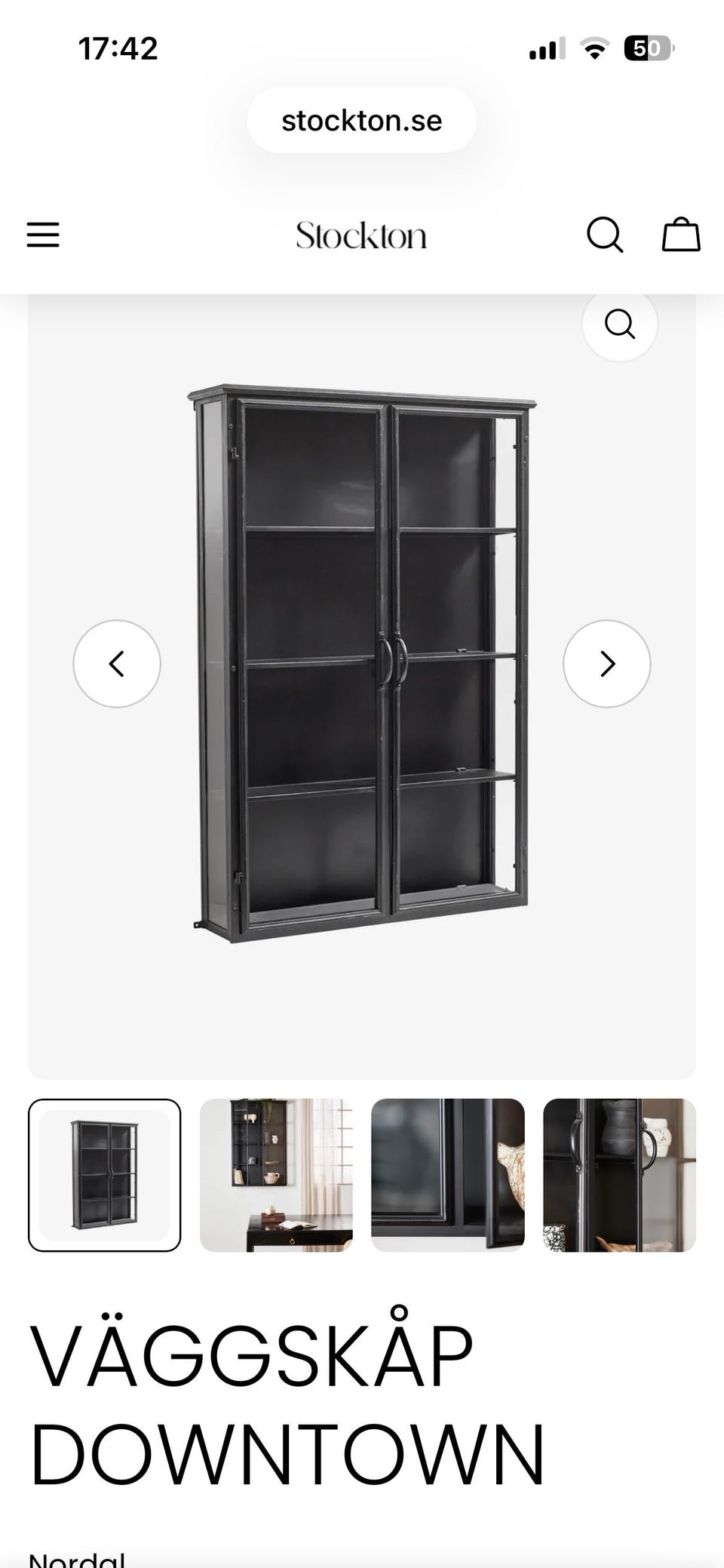The width and height of the screenshot is (724, 1568).
Task: Open the shopping bag
Action: tap(681, 235)
